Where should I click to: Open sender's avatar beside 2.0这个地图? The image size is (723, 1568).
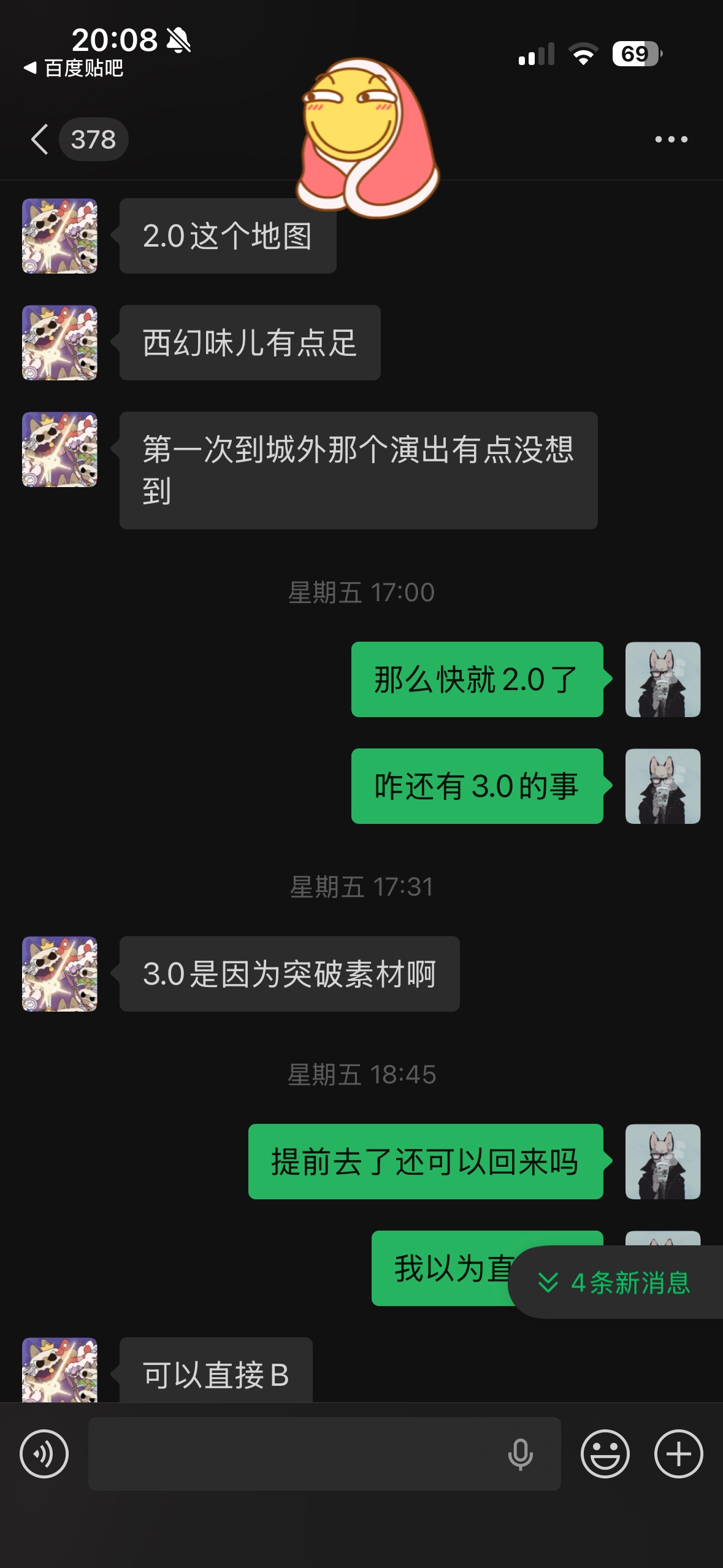tap(59, 236)
